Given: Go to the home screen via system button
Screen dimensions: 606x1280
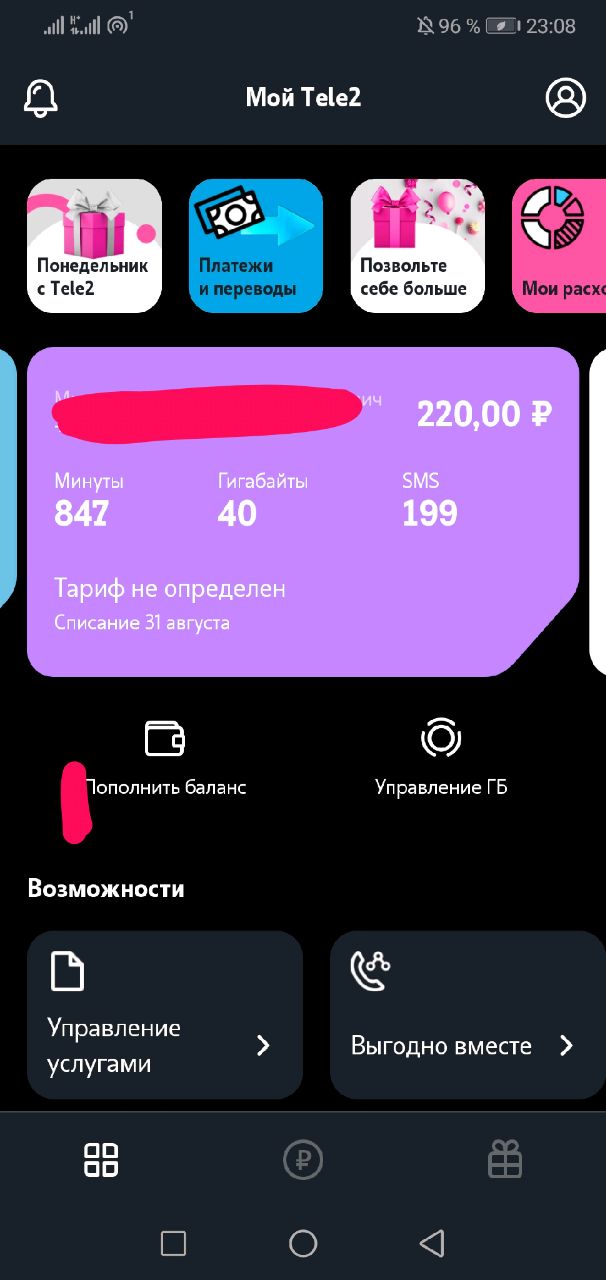Looking at the screenshot, I should [303, 1243].
